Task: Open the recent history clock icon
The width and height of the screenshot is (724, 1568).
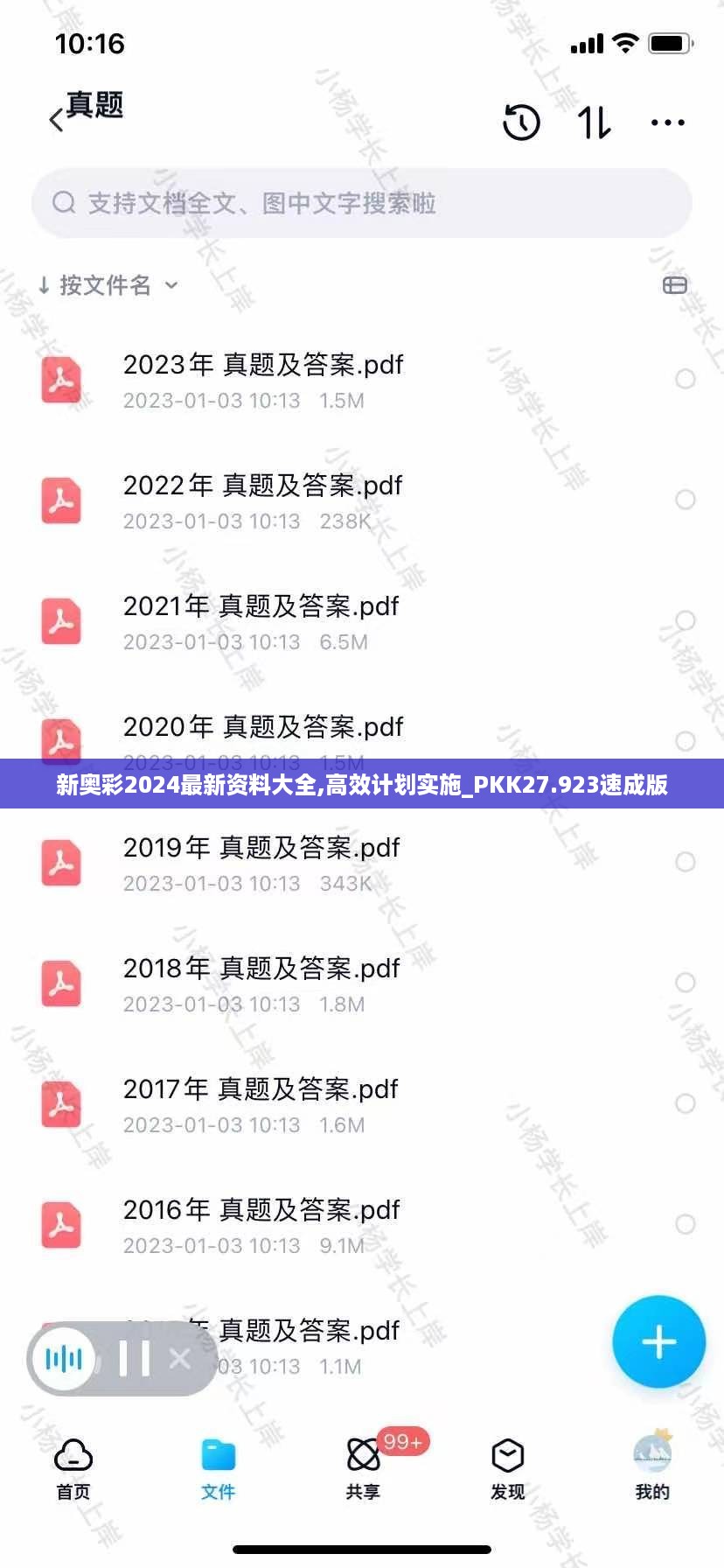Action: tap(521, 122)
